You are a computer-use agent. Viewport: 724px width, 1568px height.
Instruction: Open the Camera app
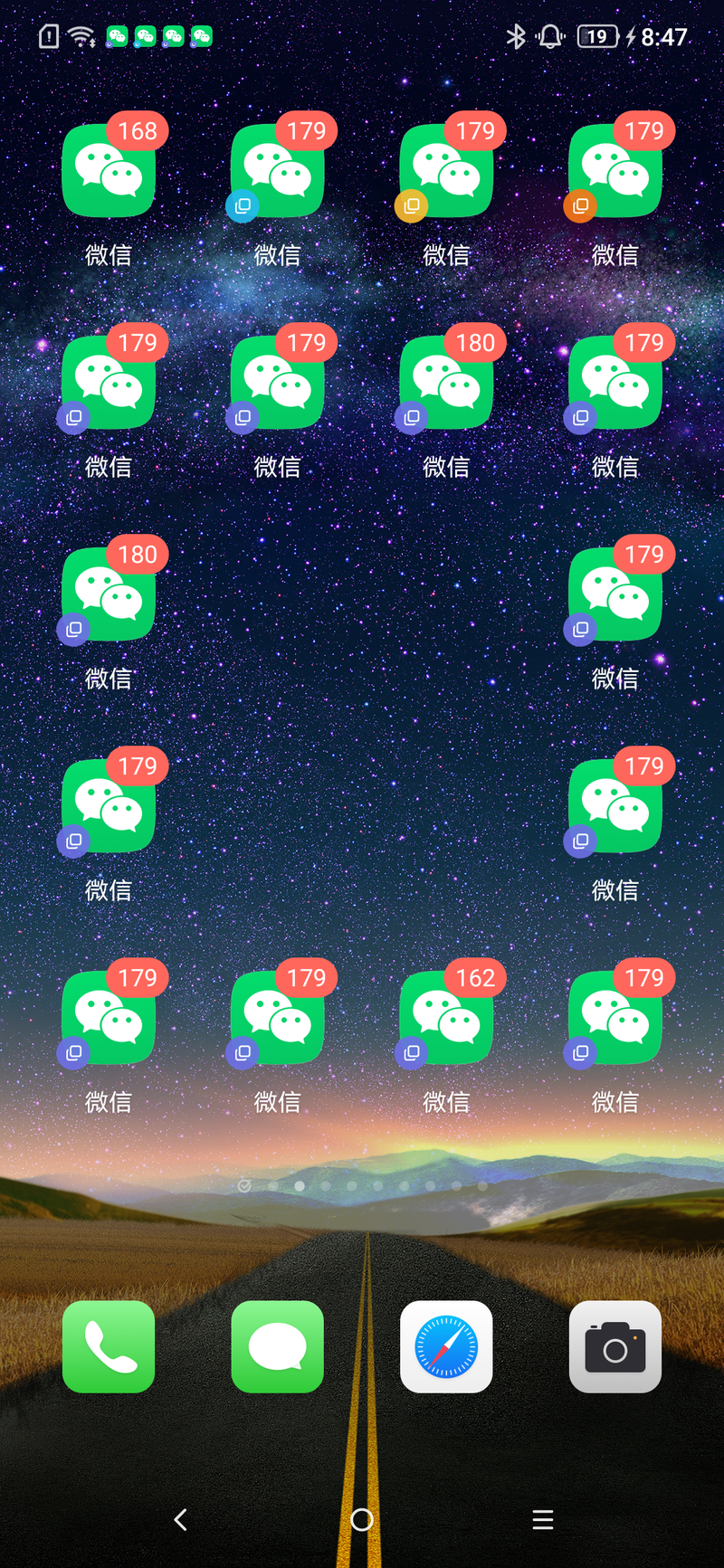tap(615, 1346)
